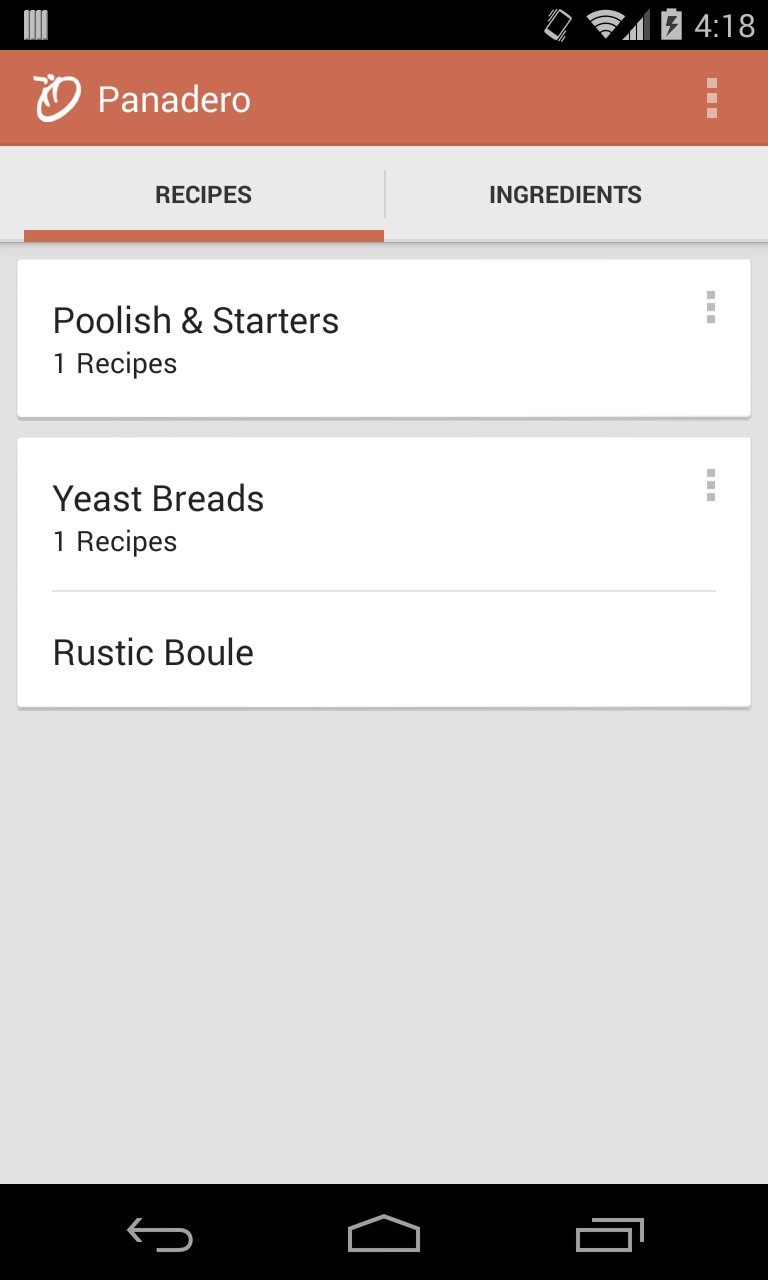Viewport: 768px width, 1280px height.
Task: Open the Poolish & Starters card menu
Action: (x=710, y=308)
